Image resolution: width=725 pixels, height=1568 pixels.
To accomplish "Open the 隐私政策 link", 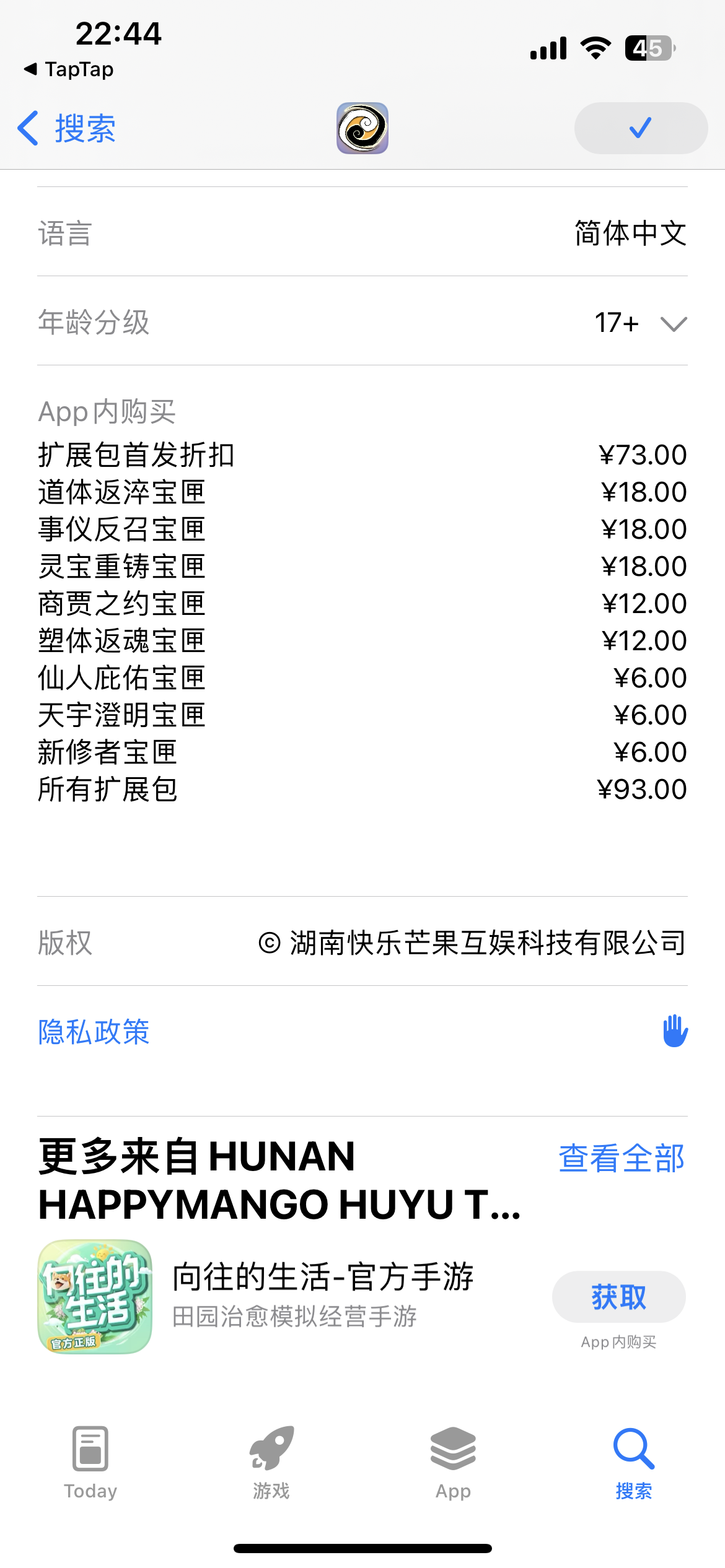I will point(94,1032).
